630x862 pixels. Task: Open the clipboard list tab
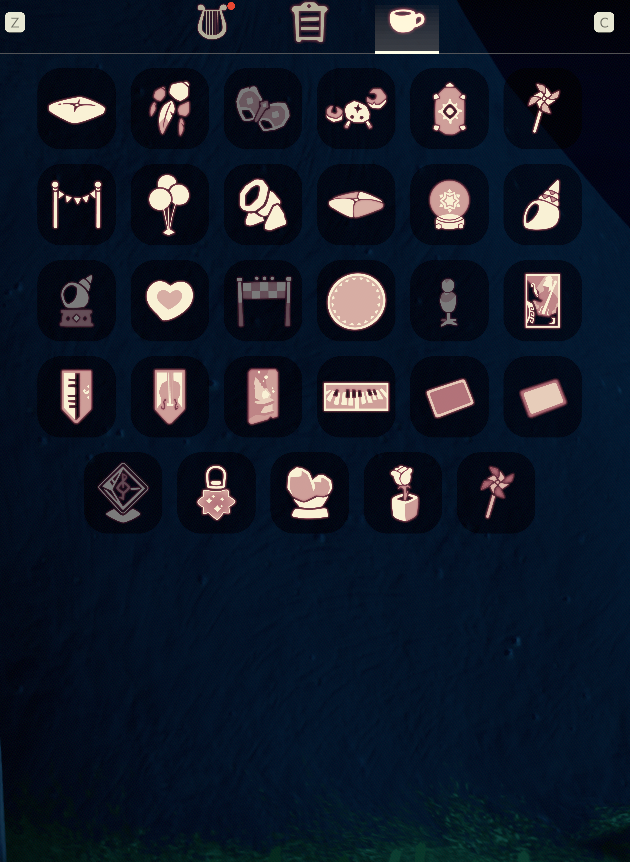coord(310,22)
